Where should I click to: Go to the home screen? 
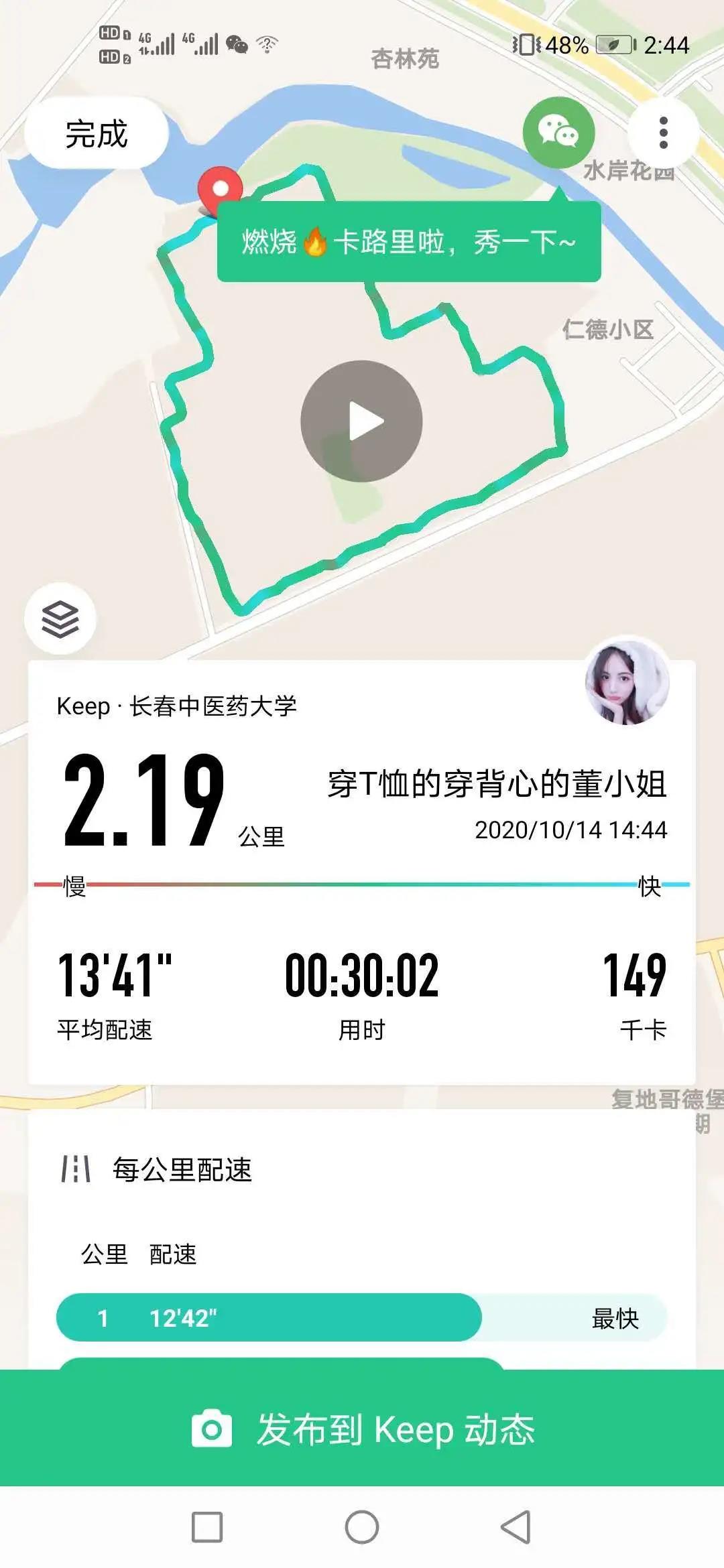pyautogui.click(x=362, y=1527)
